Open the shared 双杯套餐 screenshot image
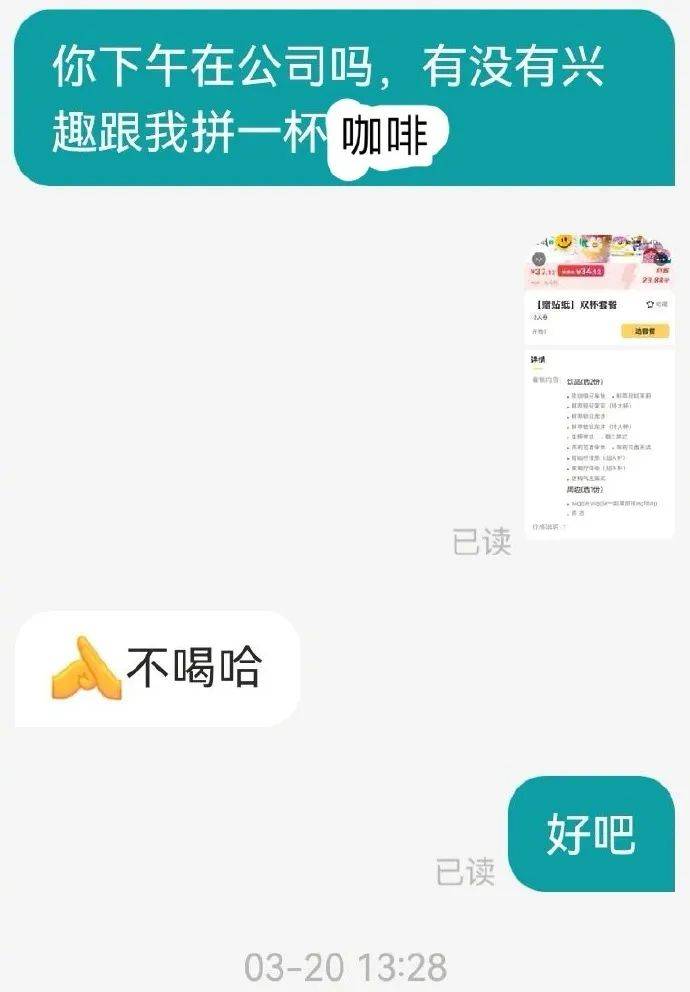 tap(599, 387)
